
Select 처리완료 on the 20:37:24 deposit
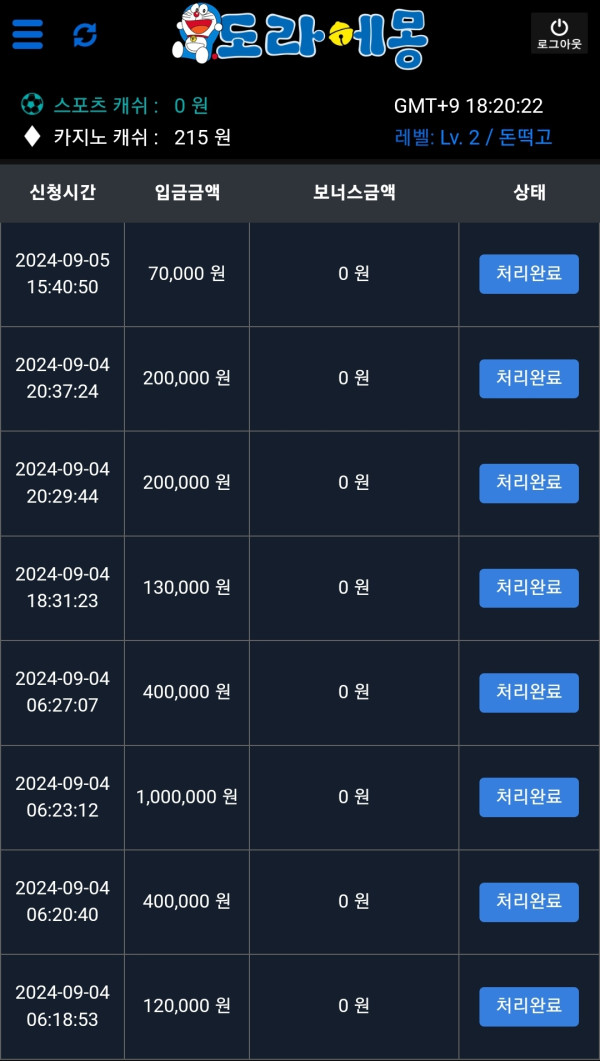coord(529,378)
